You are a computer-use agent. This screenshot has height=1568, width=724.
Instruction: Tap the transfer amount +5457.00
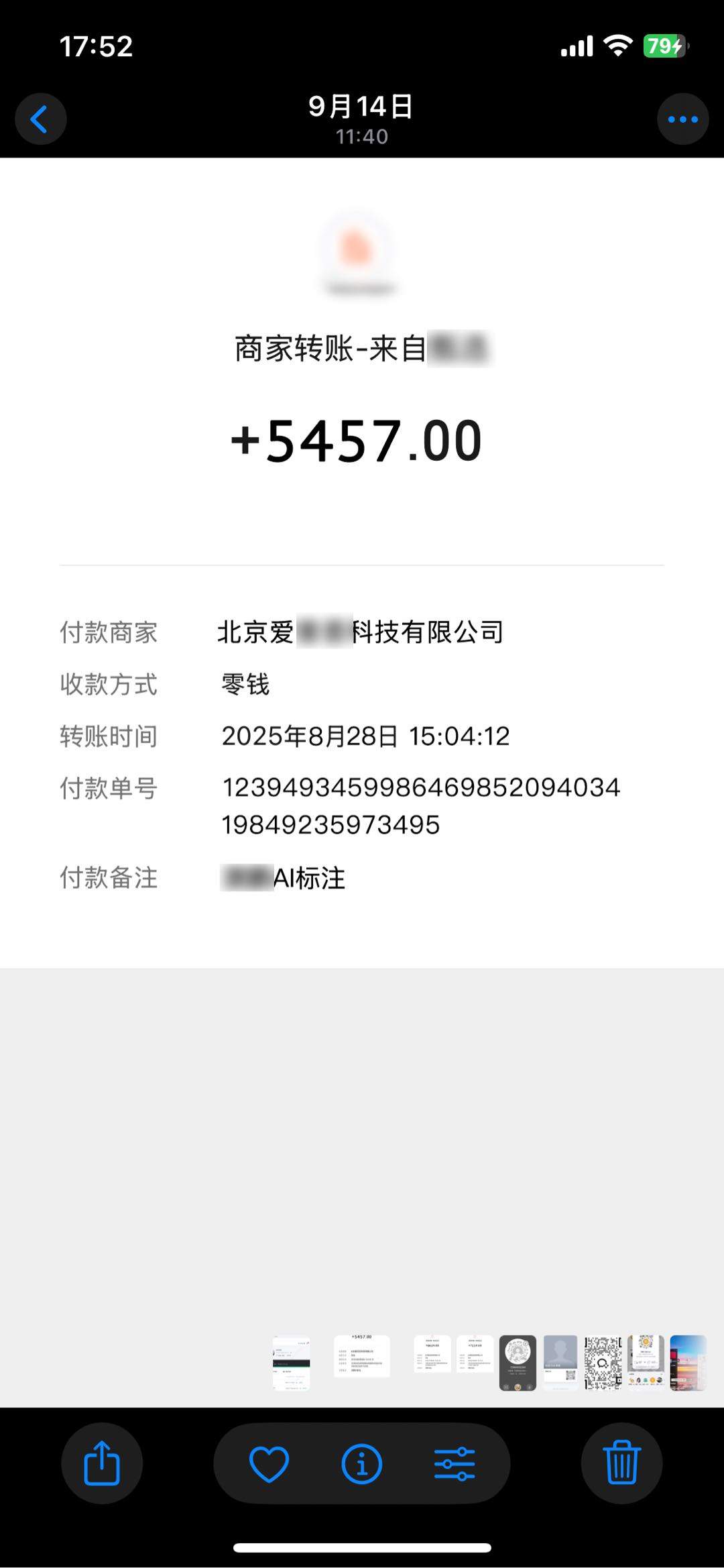(x=357, y=441)
